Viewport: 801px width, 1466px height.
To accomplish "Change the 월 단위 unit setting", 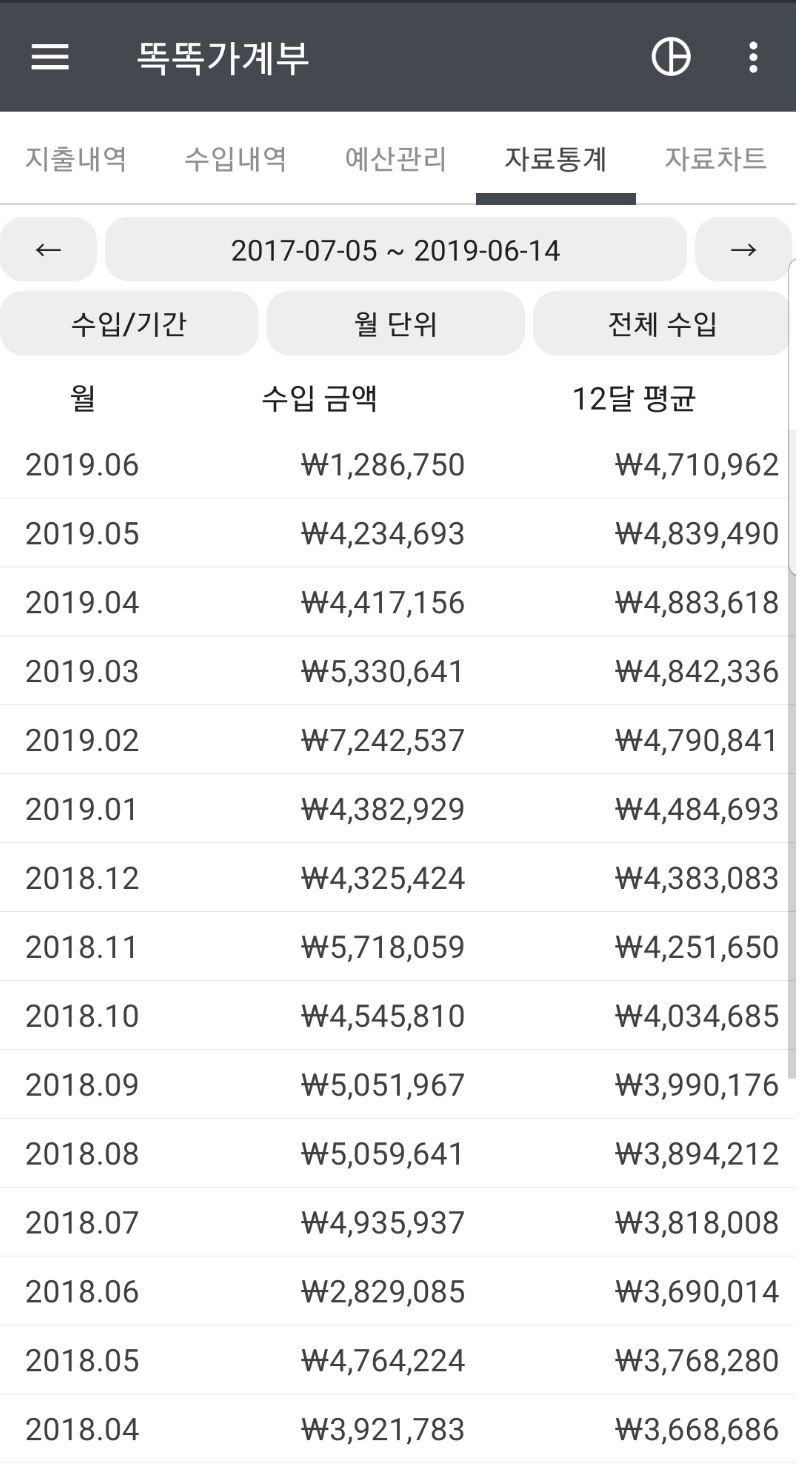I will [396, 323].
